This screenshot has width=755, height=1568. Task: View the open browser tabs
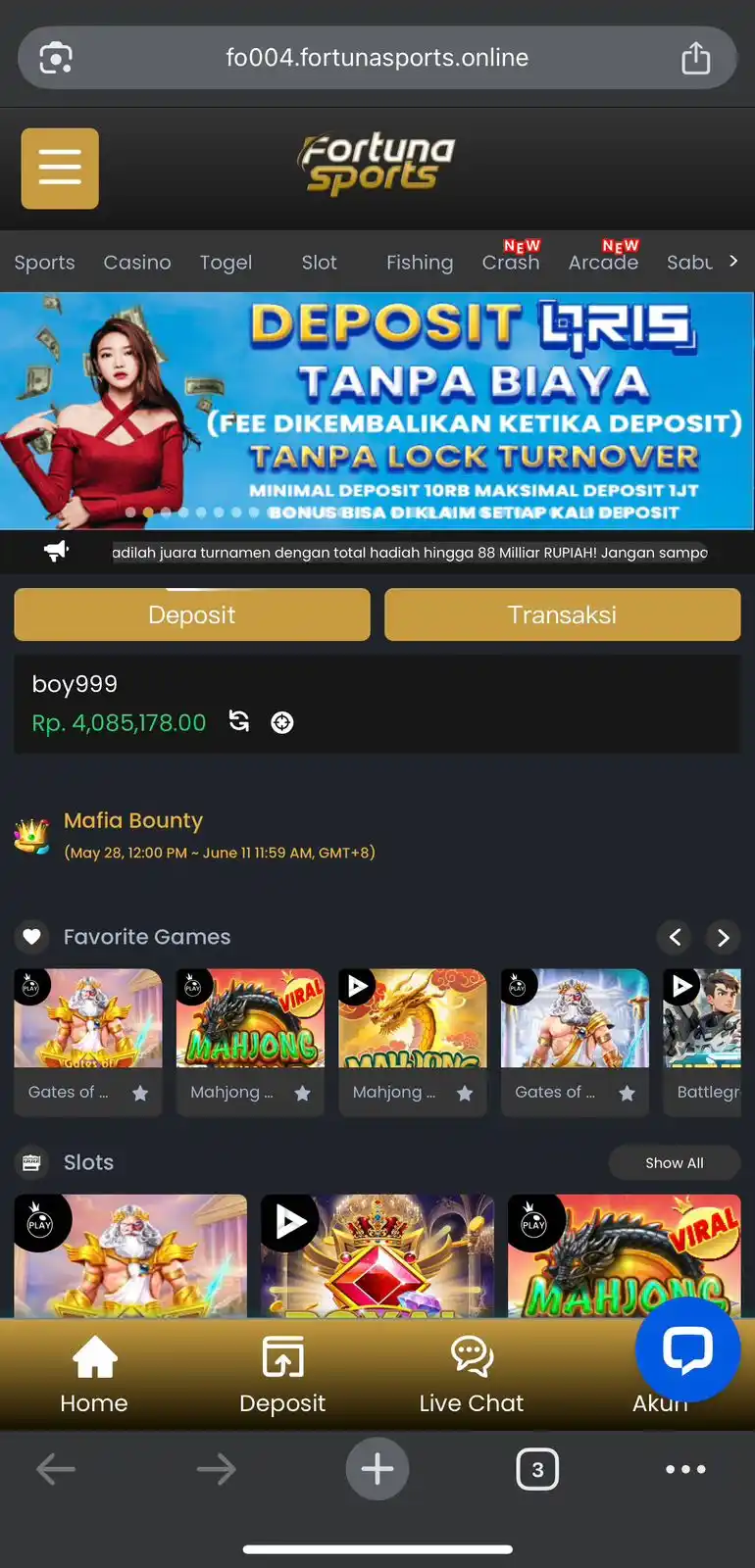(x=537, y=1469)
